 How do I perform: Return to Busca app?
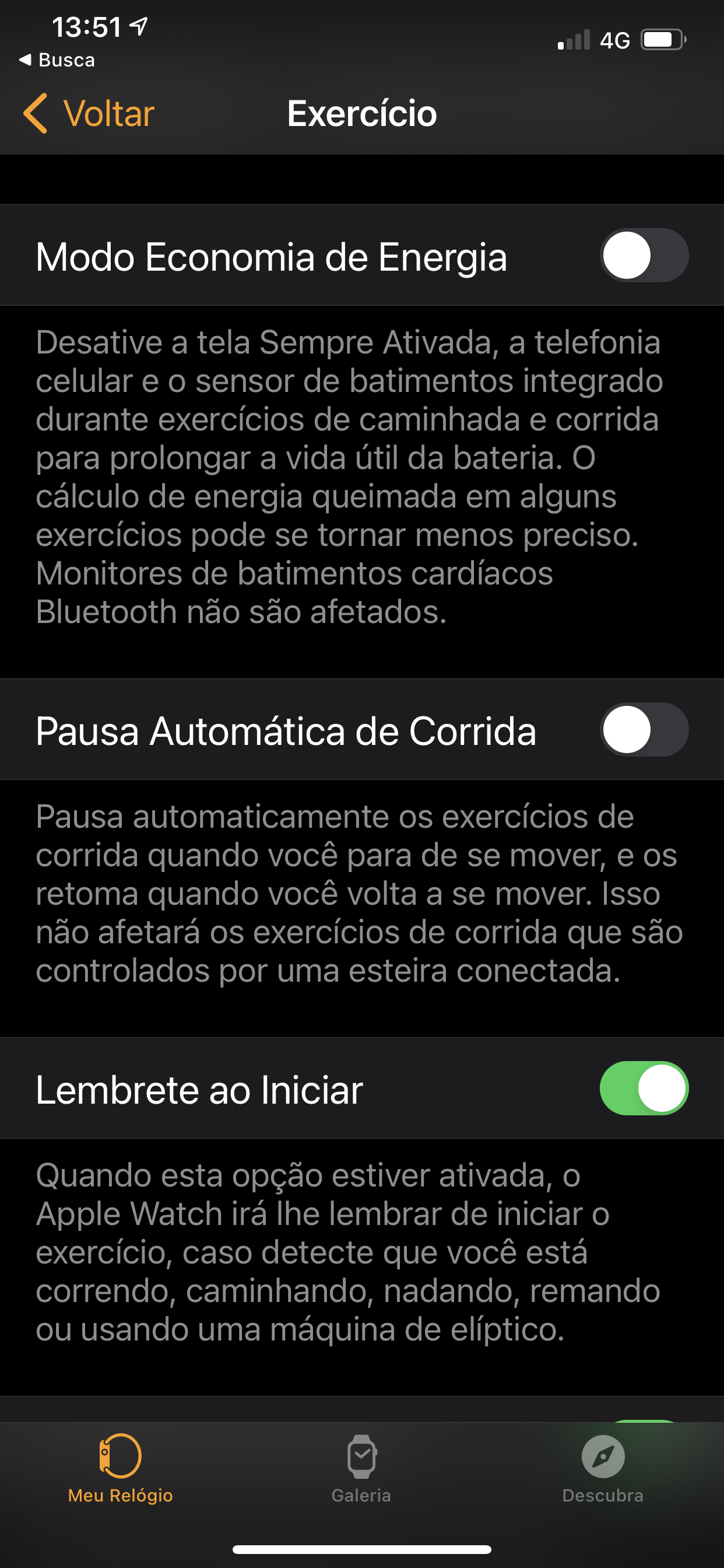tap(57, 60)
